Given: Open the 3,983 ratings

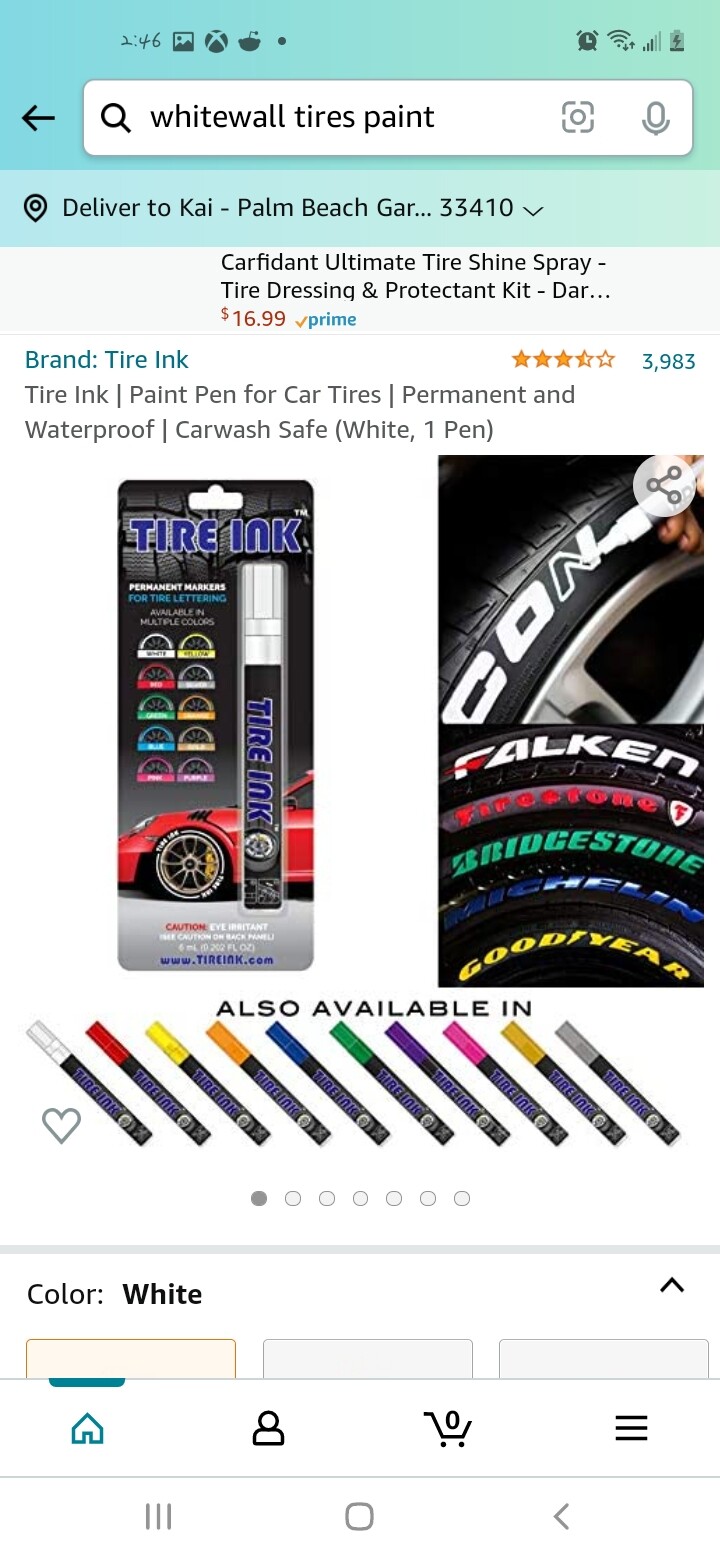Looking at the screenshot, I should (668, 361).
